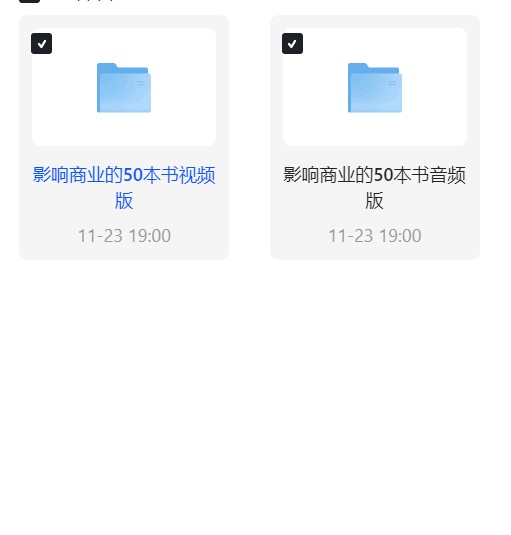This screenshot has width=511, height=535.
Task: Uncheck the 影响商业的50本书视频版 folder checkbox
Action: click(x=41, y=43)
